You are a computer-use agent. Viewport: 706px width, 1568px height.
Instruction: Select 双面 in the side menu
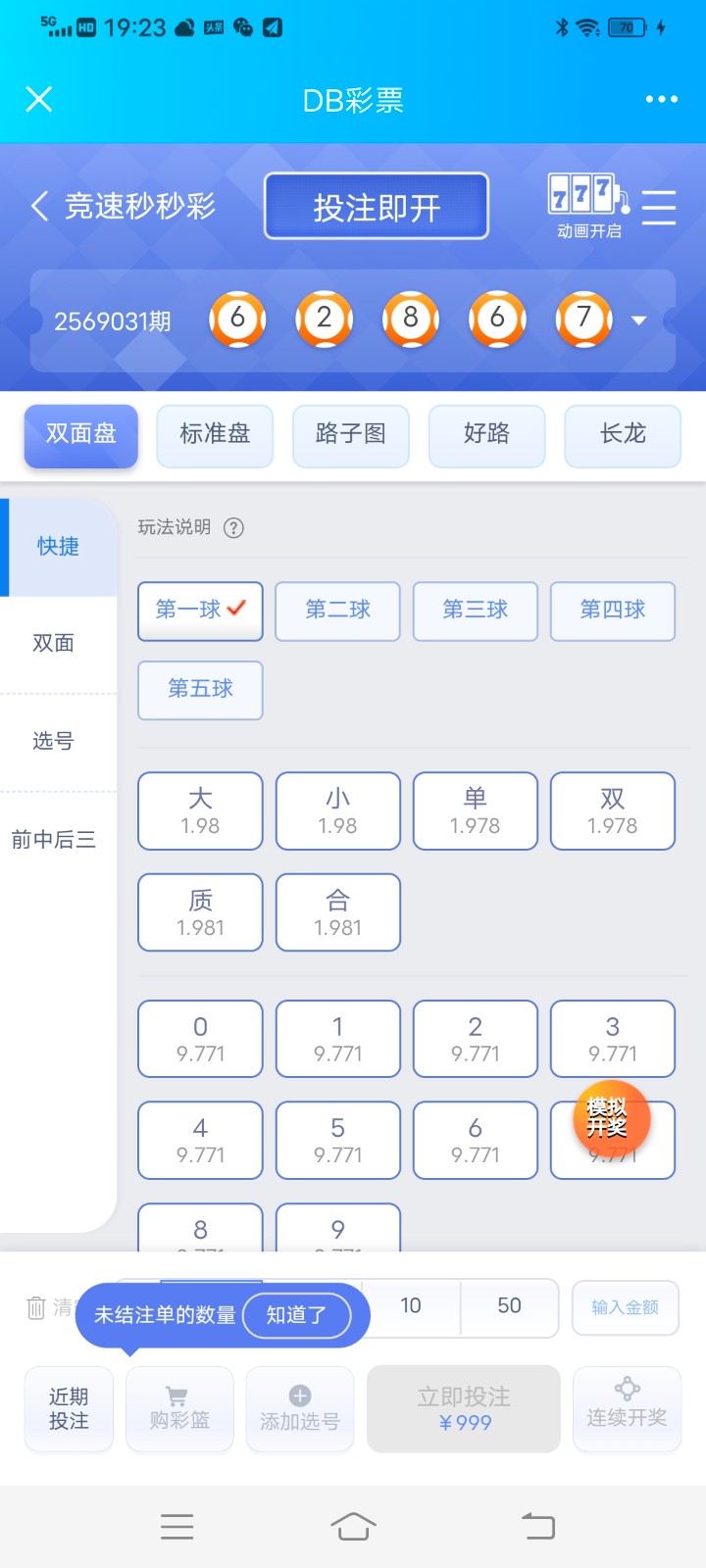(x=54, y=644)
